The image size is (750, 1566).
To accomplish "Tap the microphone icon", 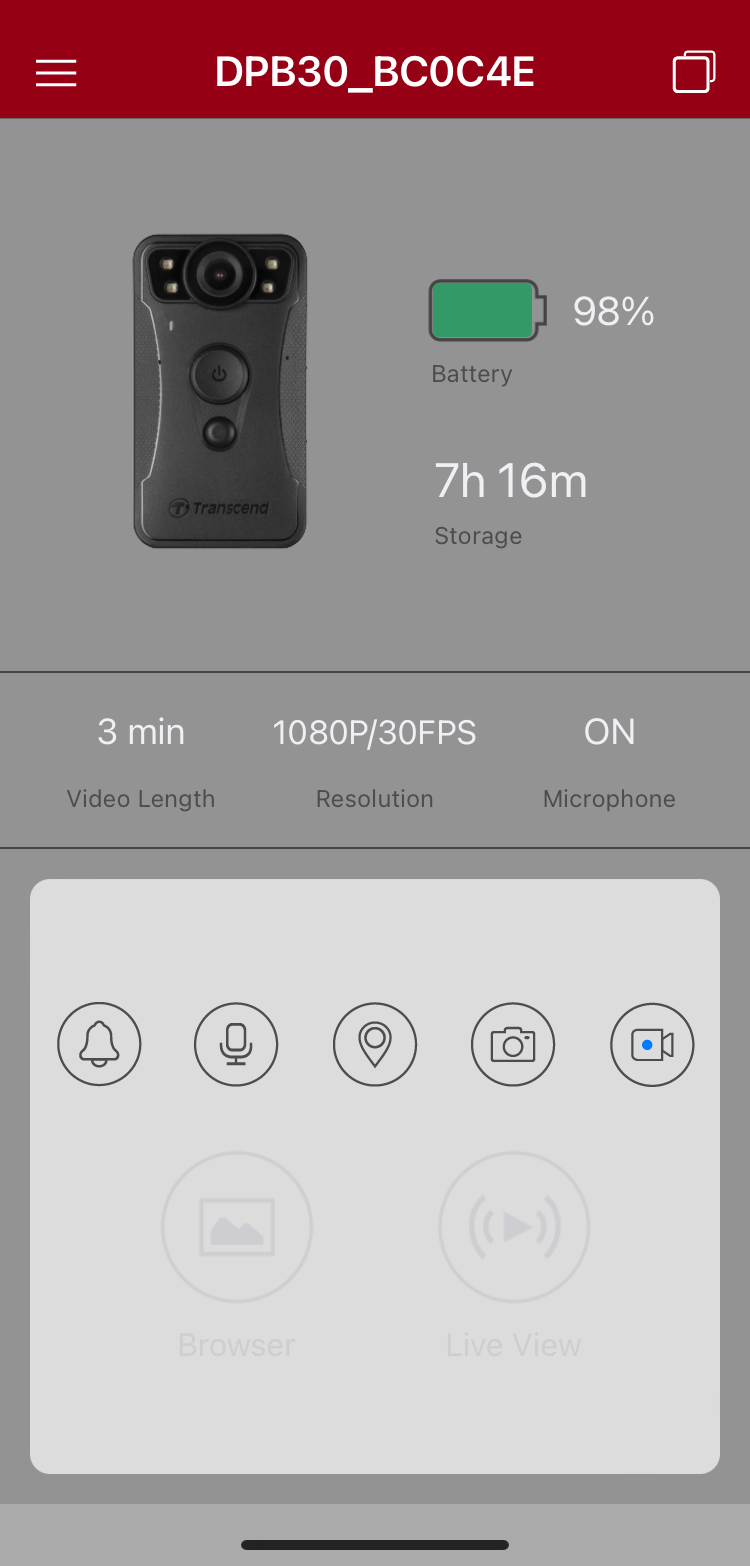I will coord(236,1045).
